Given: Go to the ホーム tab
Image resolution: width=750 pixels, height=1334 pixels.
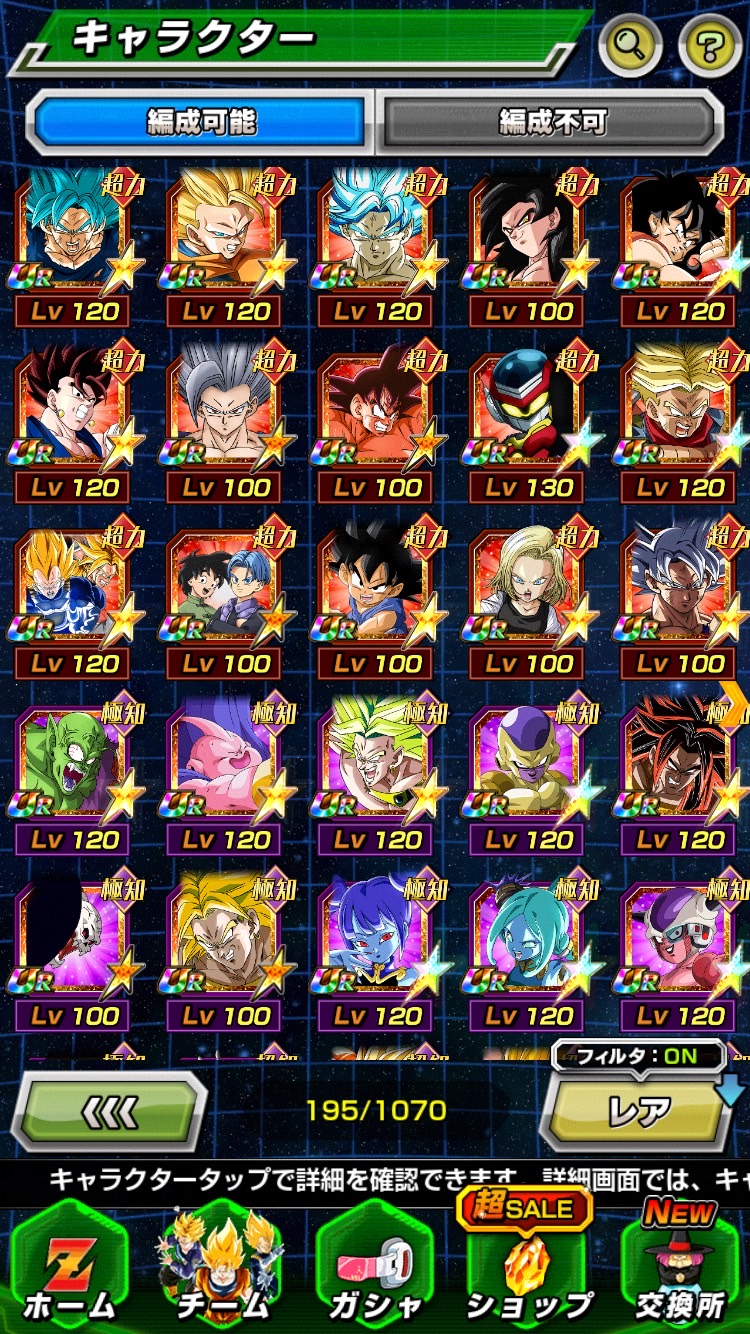Looking at the screenshot, I should [x=68, y=1270].
